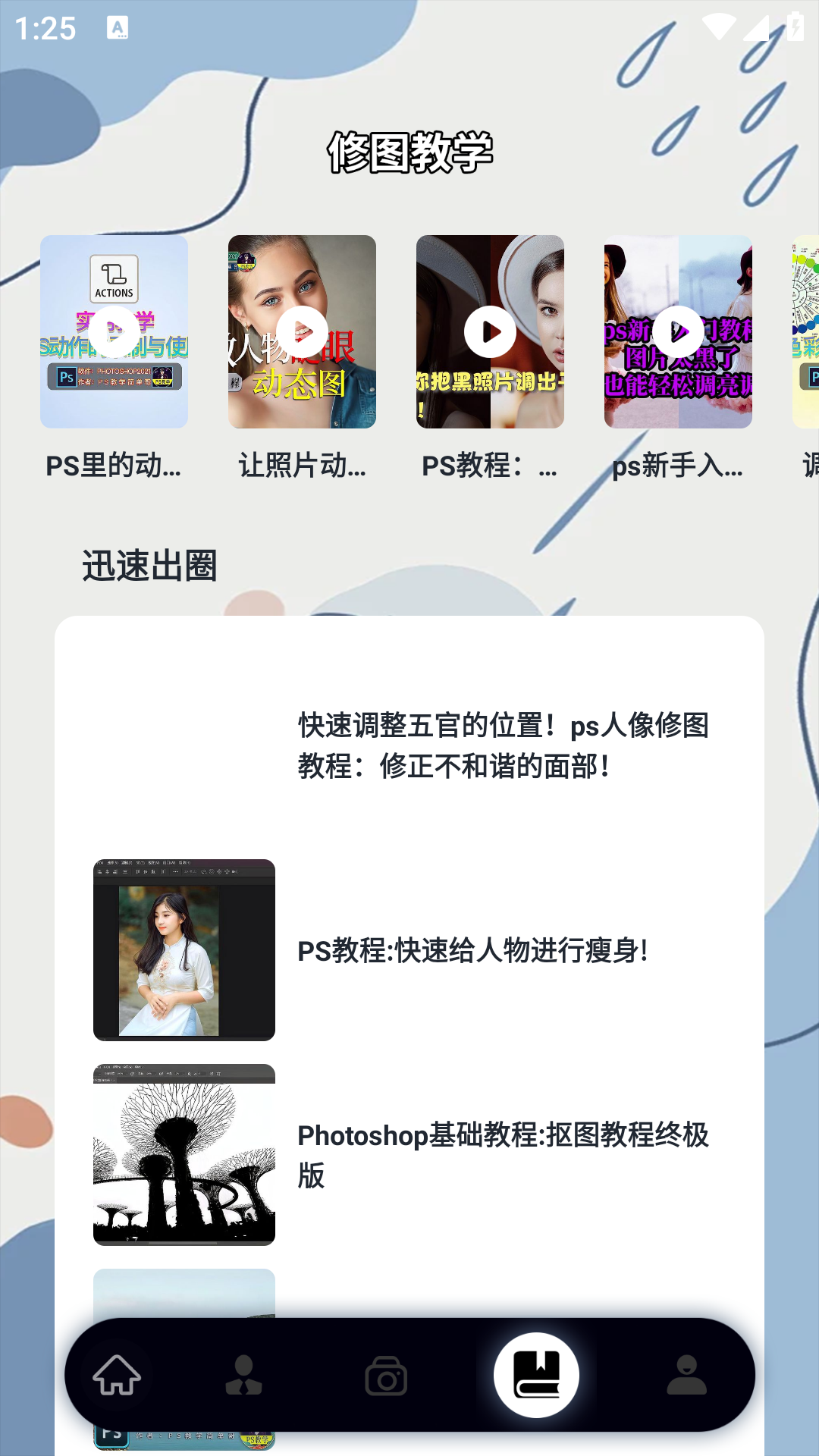The image size is (819, 1456).
Task: Open the 让照片动 video card
Action: pos(302,331)
